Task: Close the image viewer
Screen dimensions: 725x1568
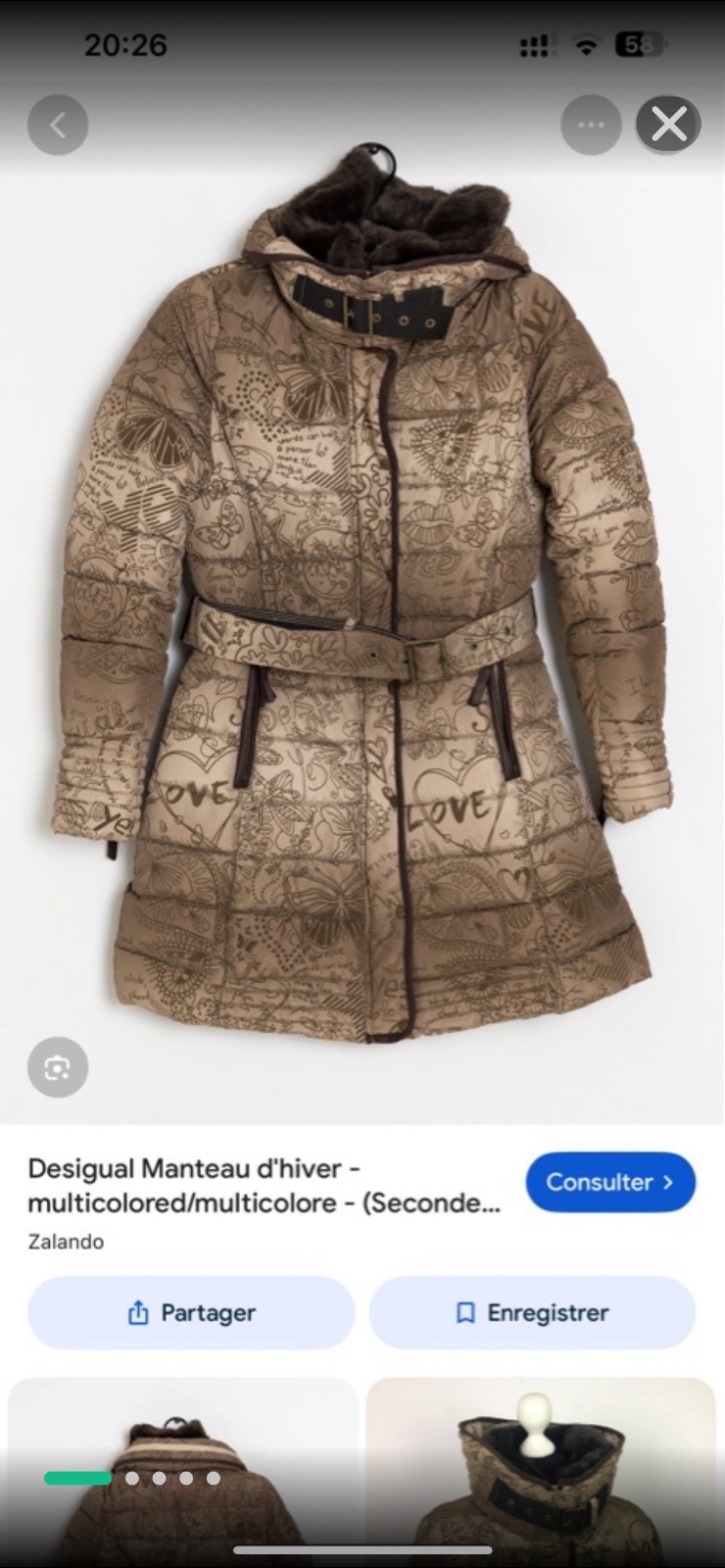Action: click(x=668, y=124)
